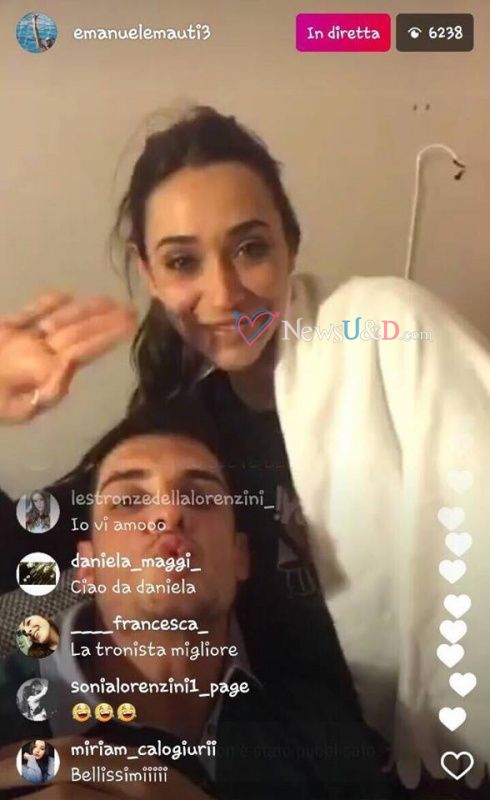This screenshot has width=490, height=800.
Task: Open daniela_maggi_ commenter profile
Action: [38, 573]
